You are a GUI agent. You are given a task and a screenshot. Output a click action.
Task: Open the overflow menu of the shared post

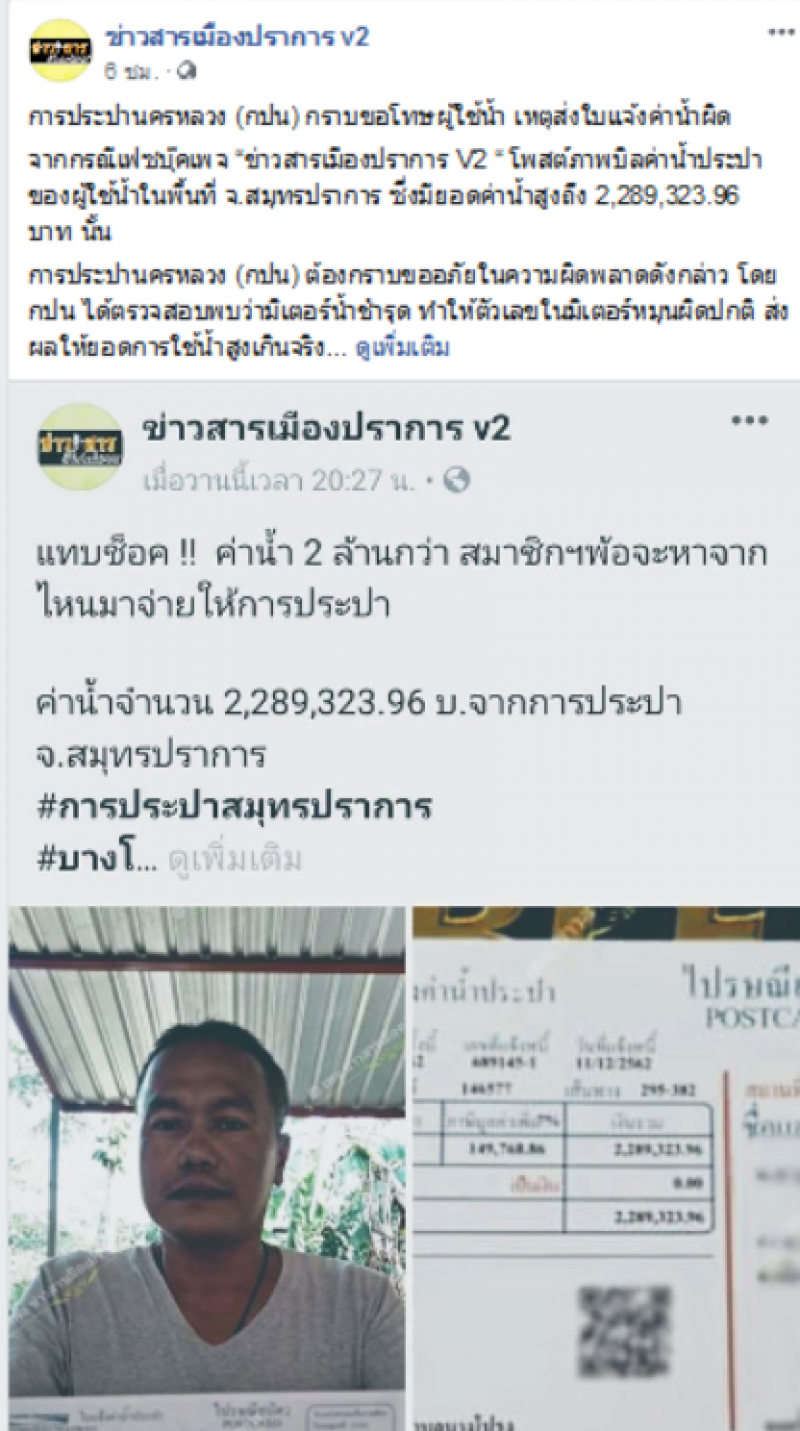[749, 421]
